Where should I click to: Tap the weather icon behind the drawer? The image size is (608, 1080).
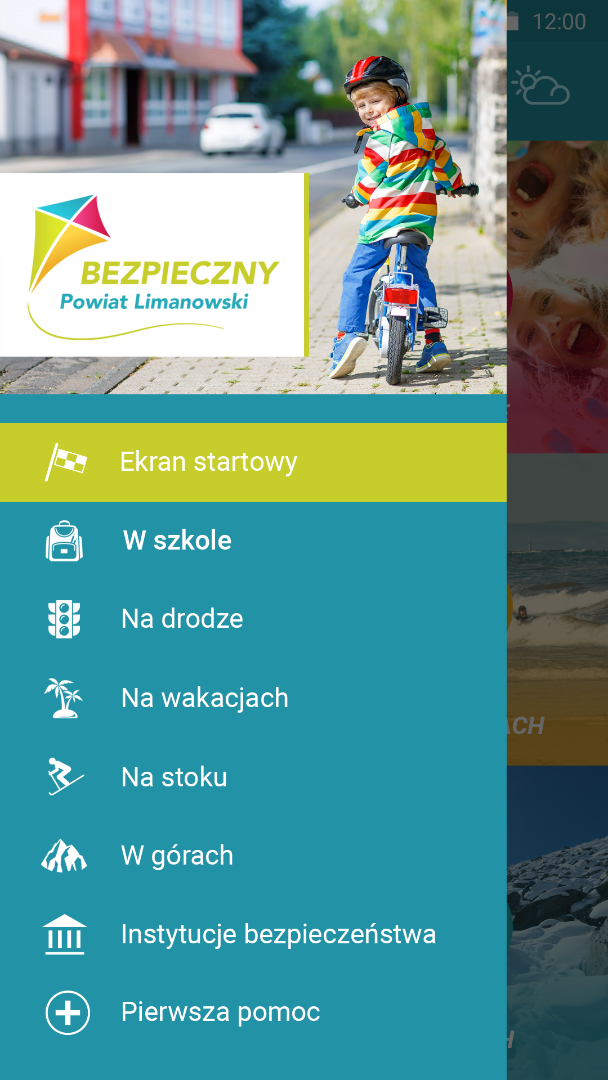541,87
